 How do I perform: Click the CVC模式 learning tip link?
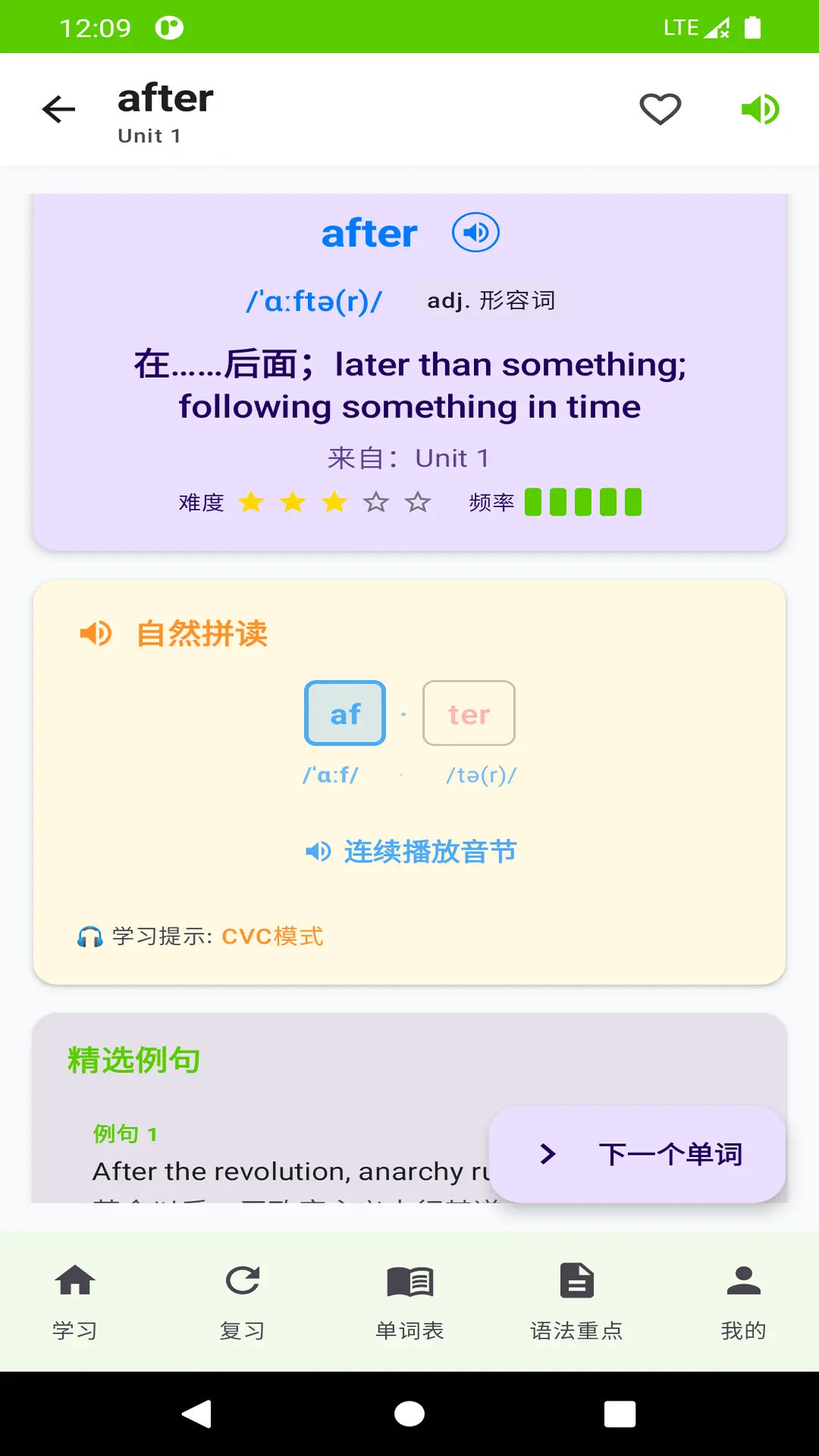pos(271,937)
